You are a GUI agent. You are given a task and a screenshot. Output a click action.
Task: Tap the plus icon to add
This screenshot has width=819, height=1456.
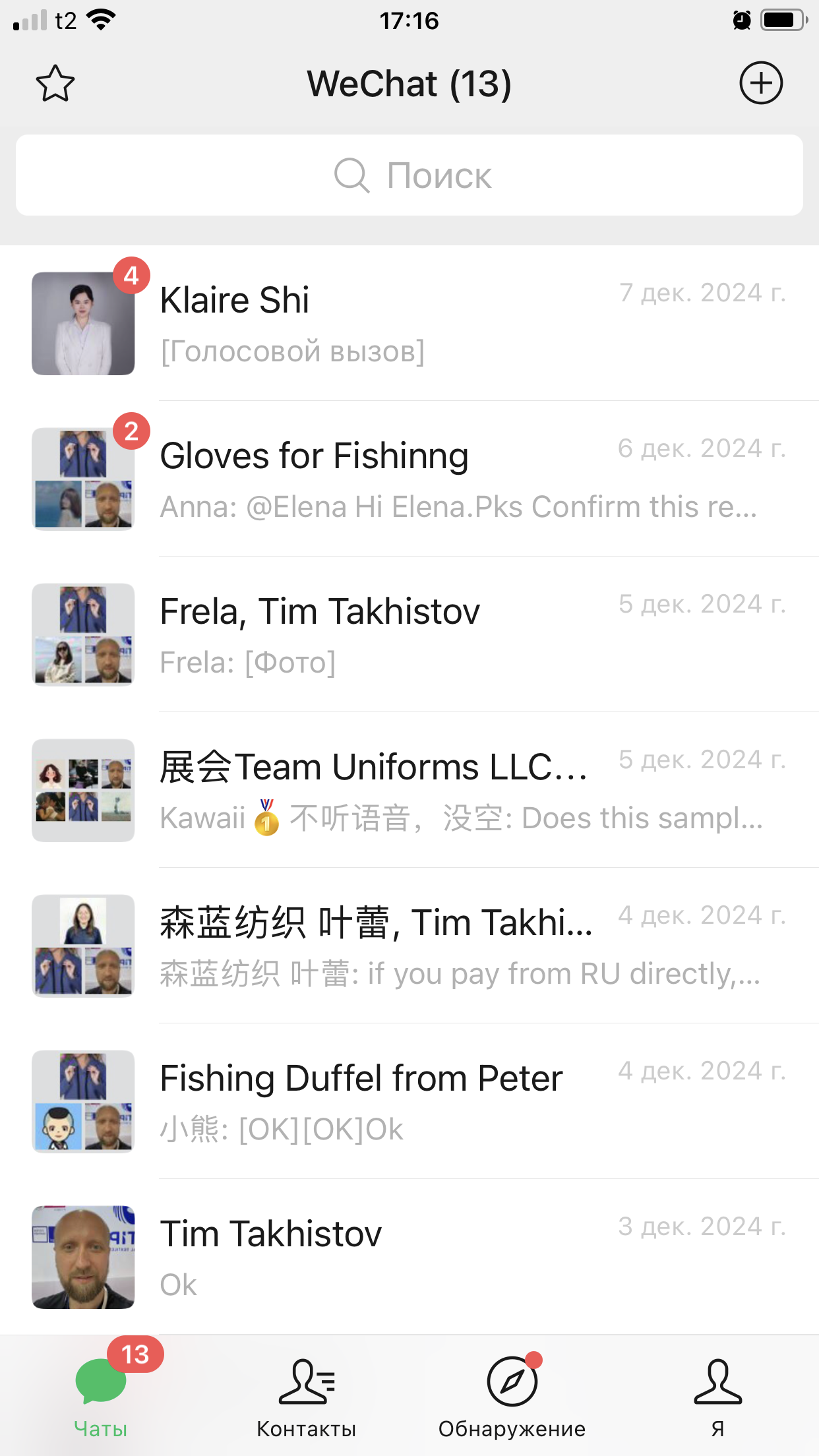click(x=760, y=84)
